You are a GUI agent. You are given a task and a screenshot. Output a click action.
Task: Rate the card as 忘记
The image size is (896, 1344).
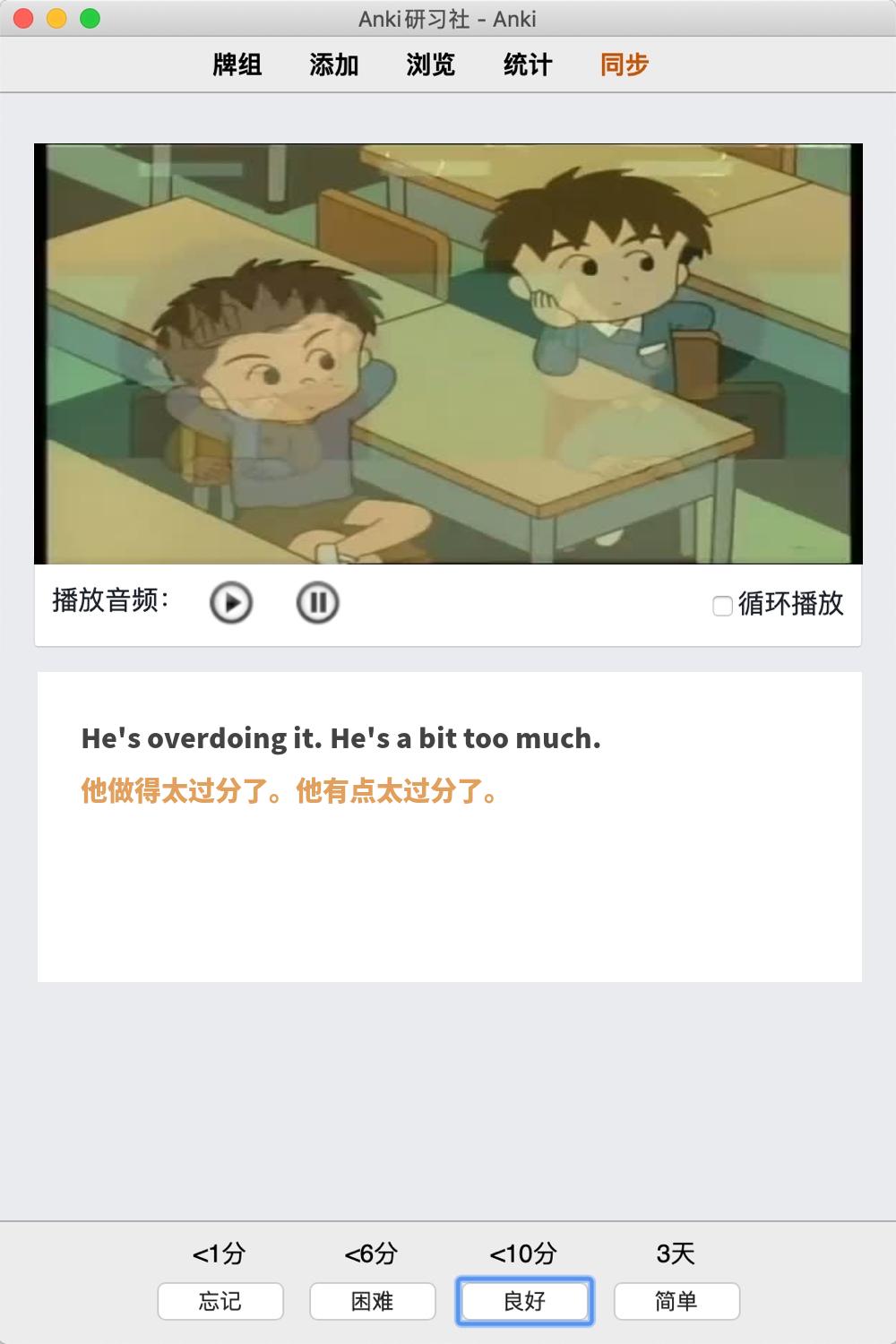click(220, 1301)
